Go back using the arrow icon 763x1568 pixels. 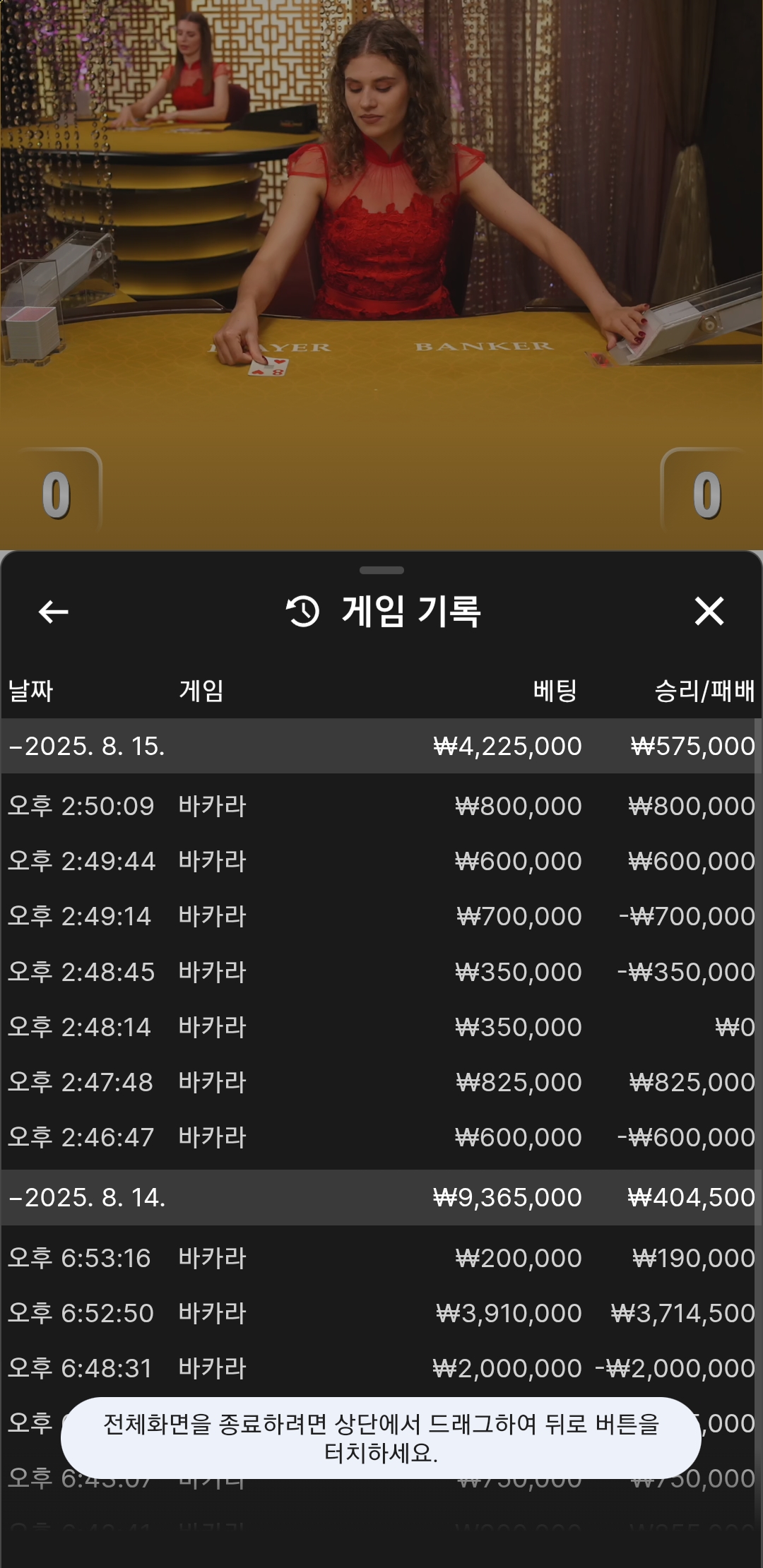click(x=53, y=612)
